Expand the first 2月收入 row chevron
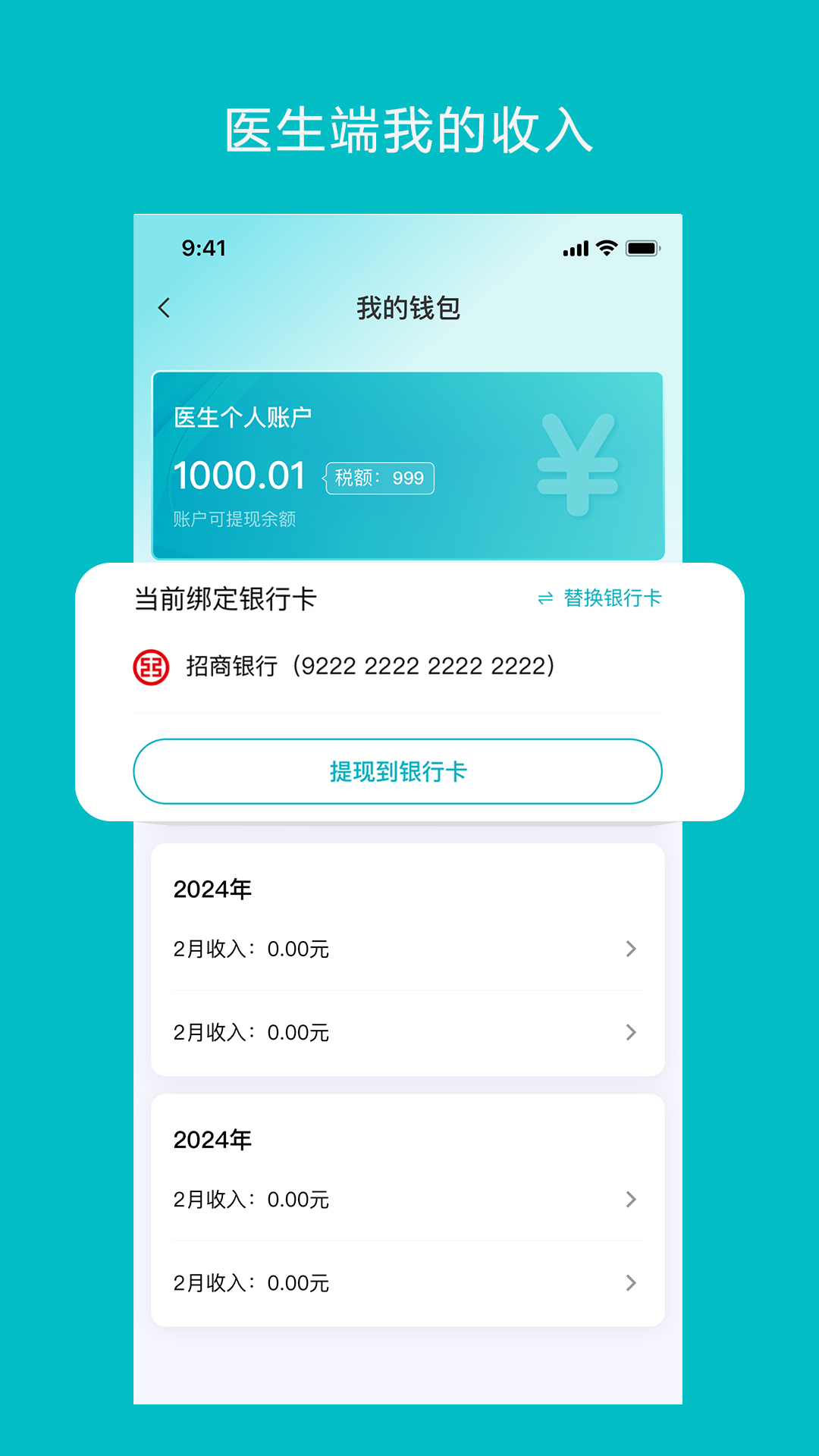Image resolution: width=819 pixels, height=1456 pixels. (x=631, y=949)
